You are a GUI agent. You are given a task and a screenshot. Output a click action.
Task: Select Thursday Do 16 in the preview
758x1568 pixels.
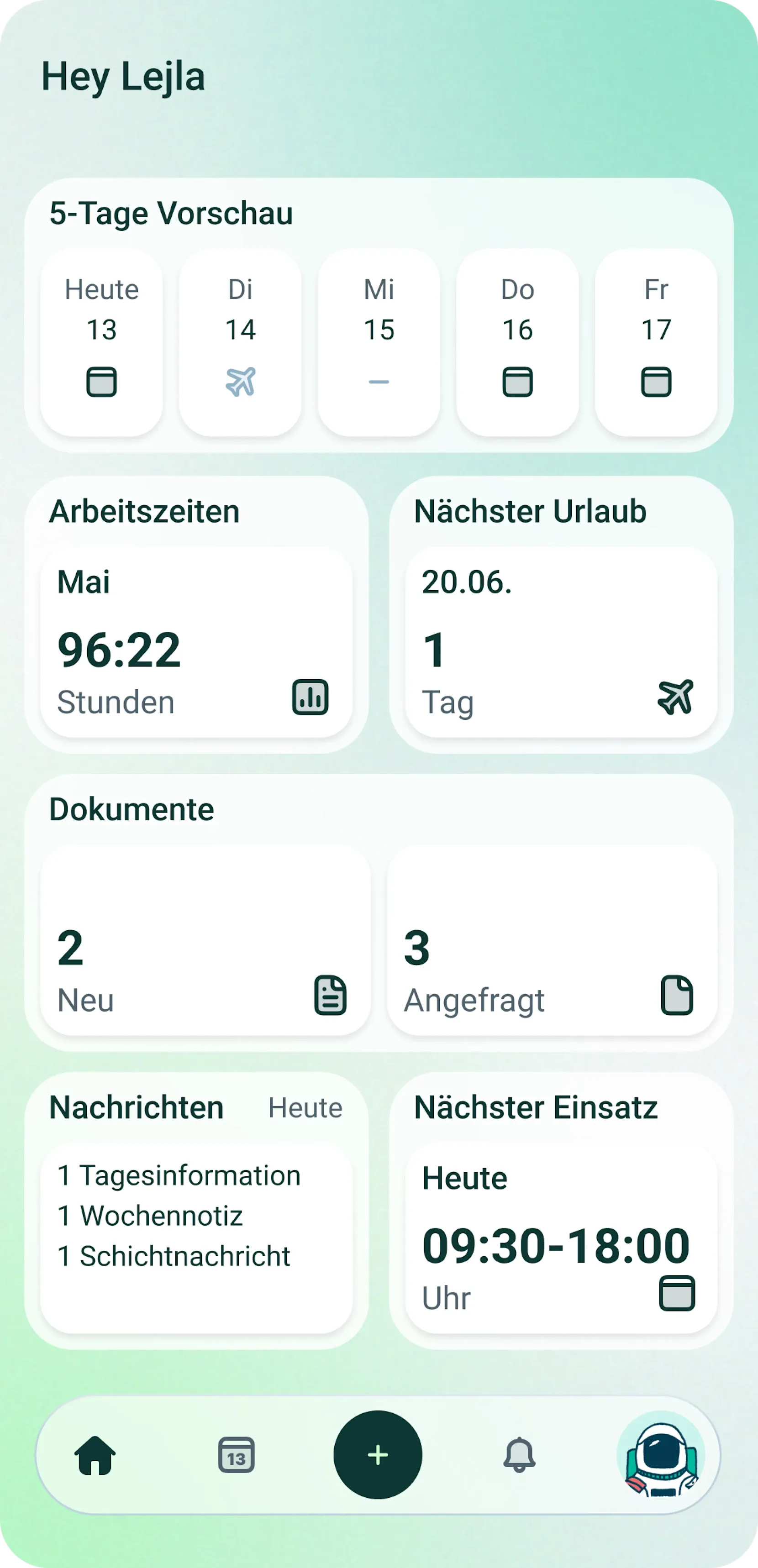(517, 342)
